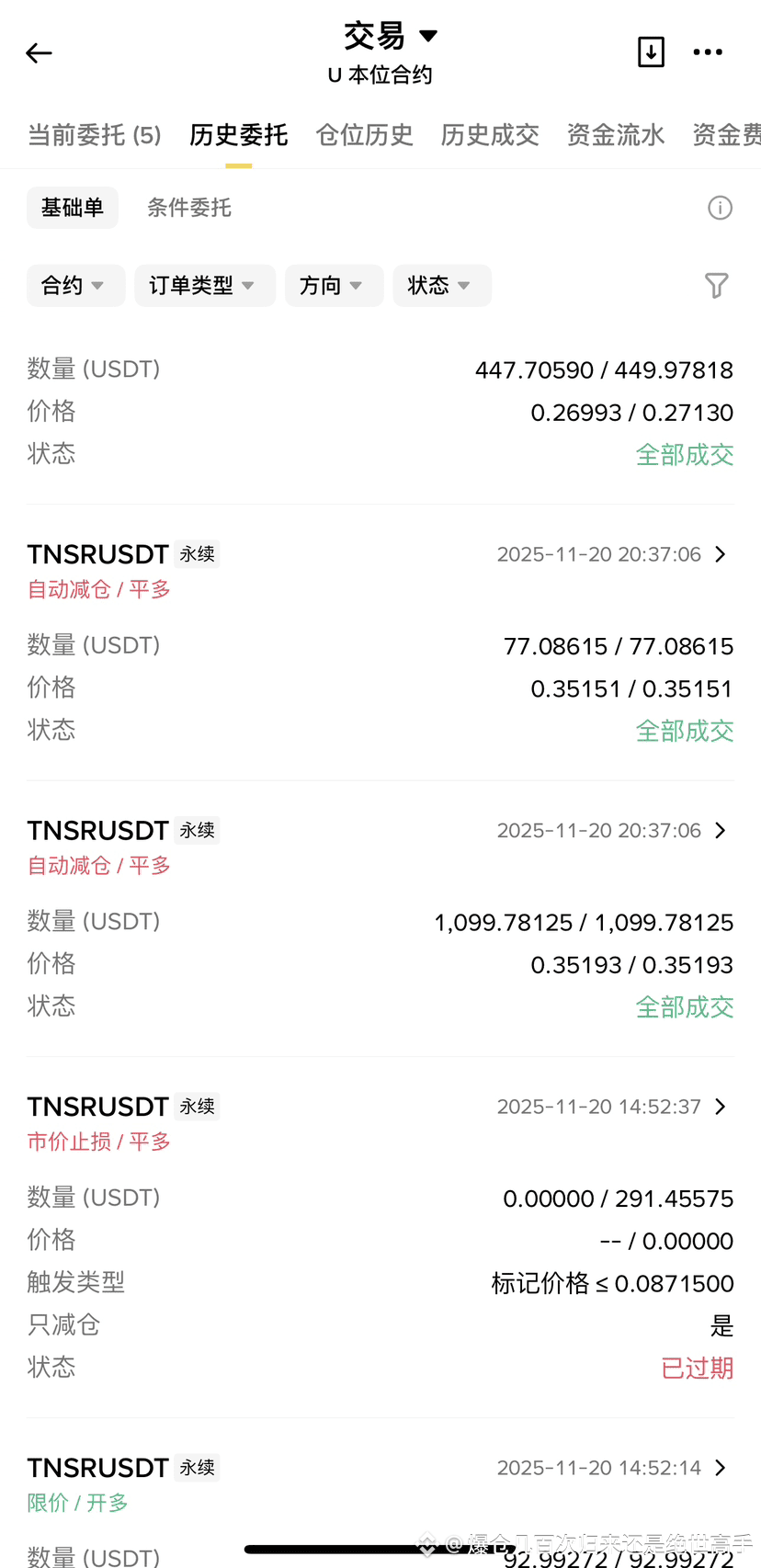Screen dimensions: 761x1568
Task: Switch to 资金流水 tab
Action: (x=615, y=135)
